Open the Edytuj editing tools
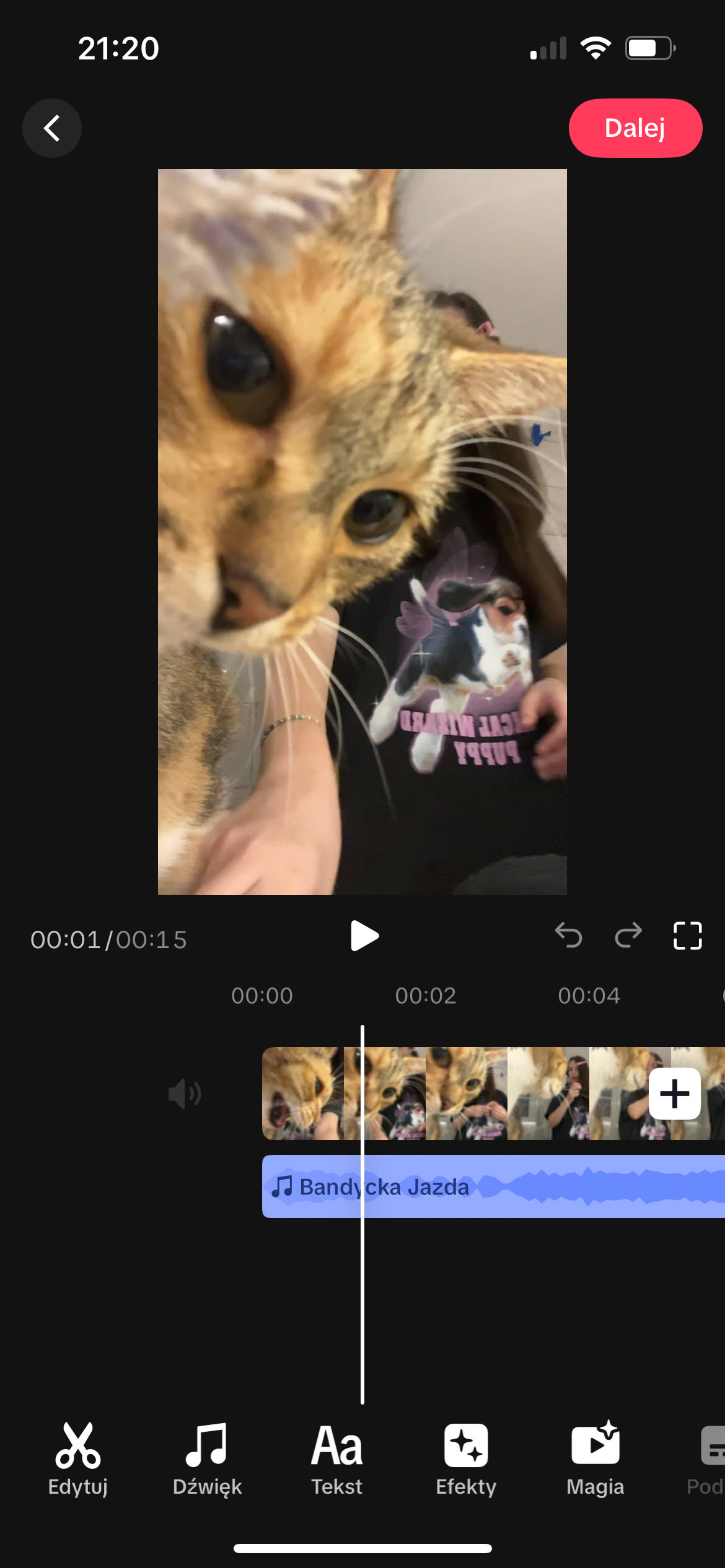725x1568 pixels. [x=78, y=1458]
